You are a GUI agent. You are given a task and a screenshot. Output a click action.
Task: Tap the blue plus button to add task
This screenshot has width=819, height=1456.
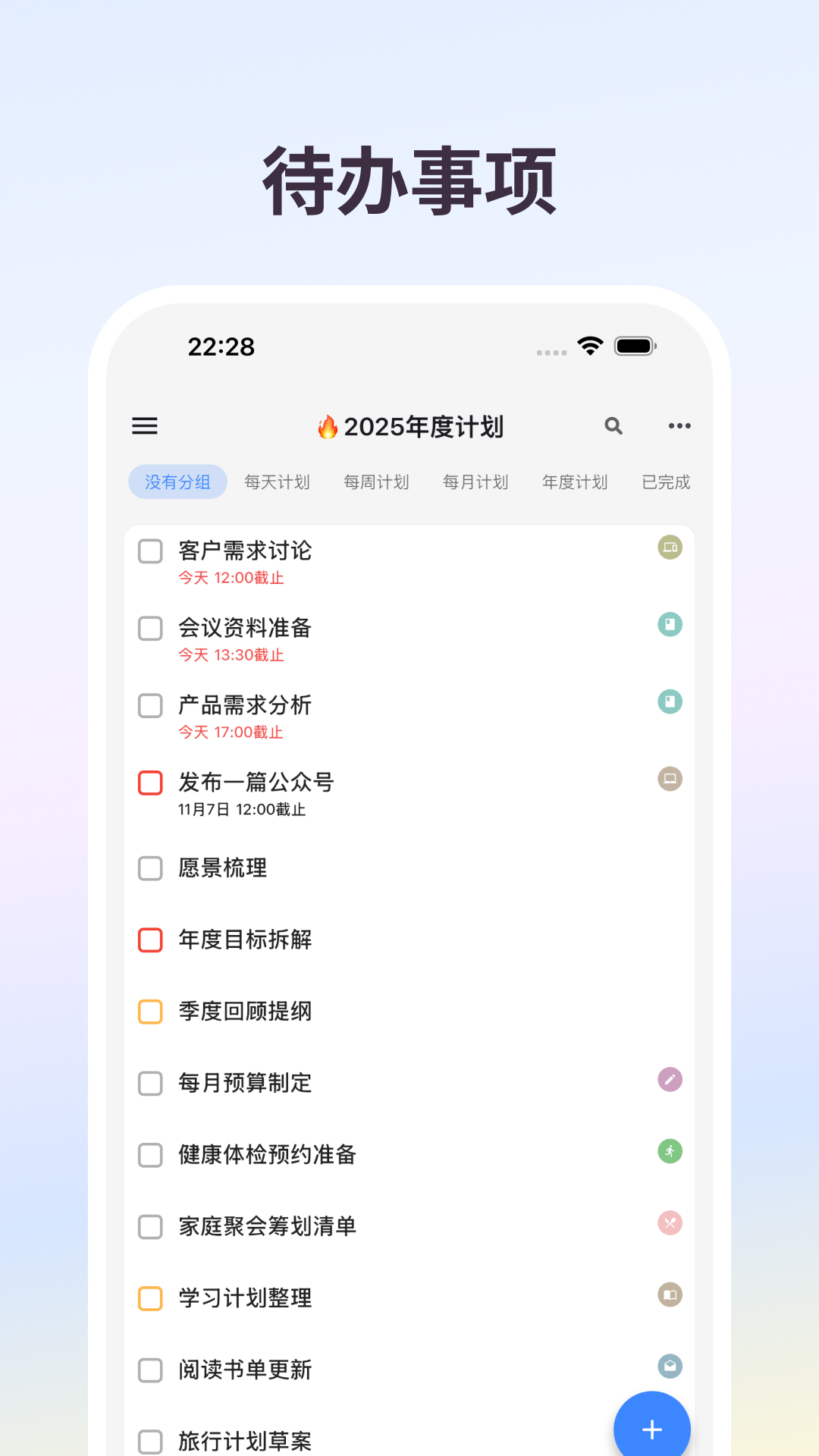coord(651,1424)
